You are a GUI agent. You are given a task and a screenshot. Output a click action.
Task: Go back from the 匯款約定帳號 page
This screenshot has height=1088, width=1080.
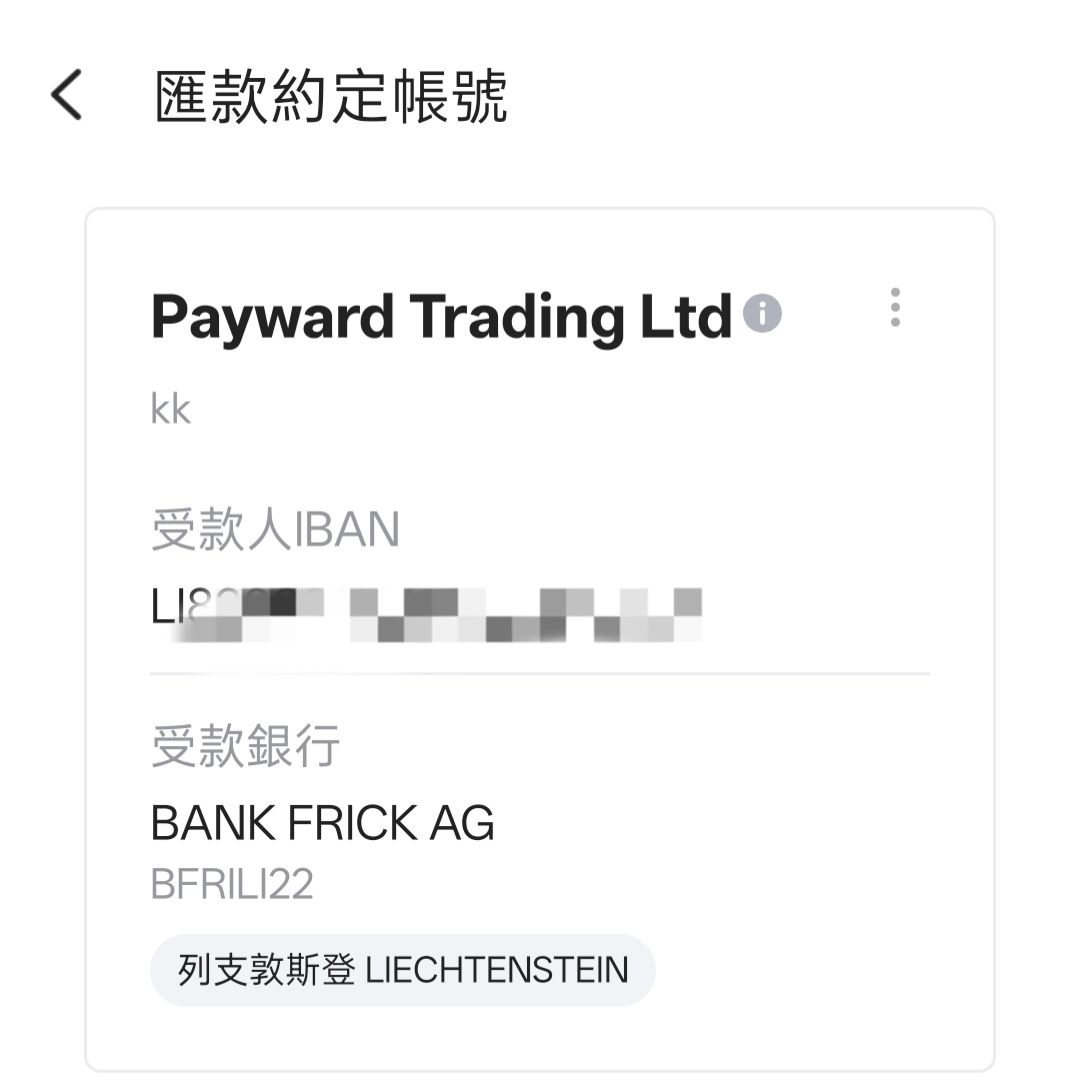click(67, 97)
